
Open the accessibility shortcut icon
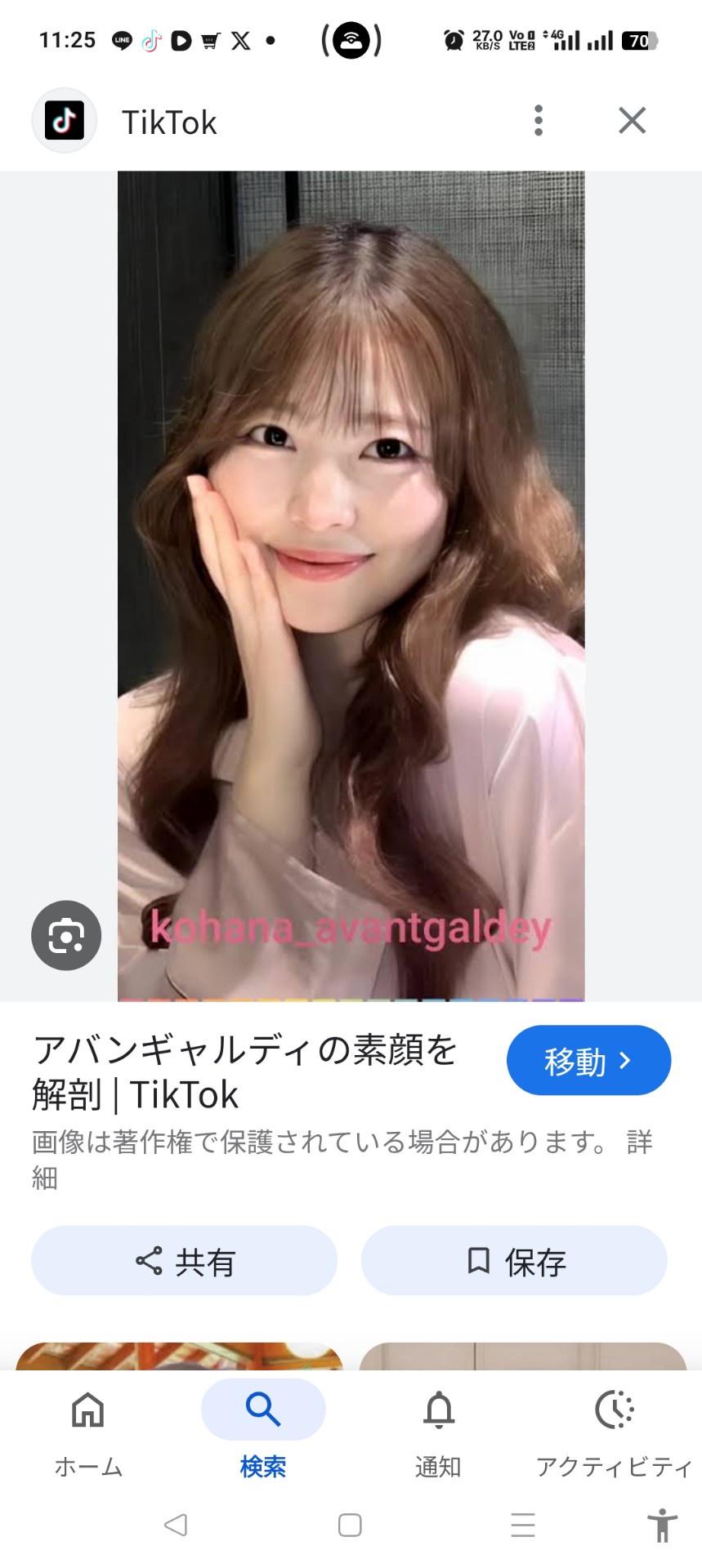[662, 1525]
